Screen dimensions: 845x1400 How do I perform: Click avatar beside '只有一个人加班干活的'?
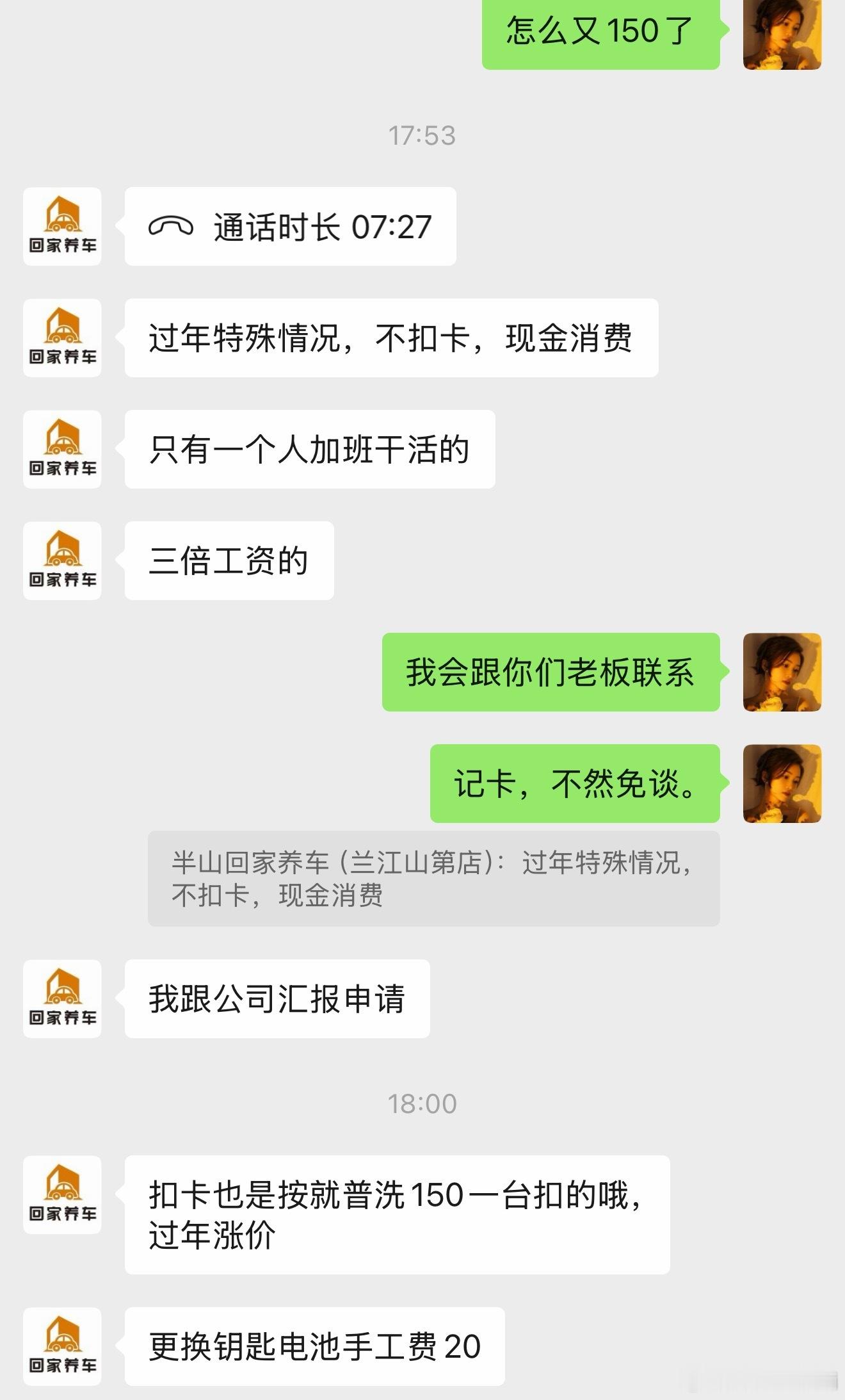click(x=61, y=448)
